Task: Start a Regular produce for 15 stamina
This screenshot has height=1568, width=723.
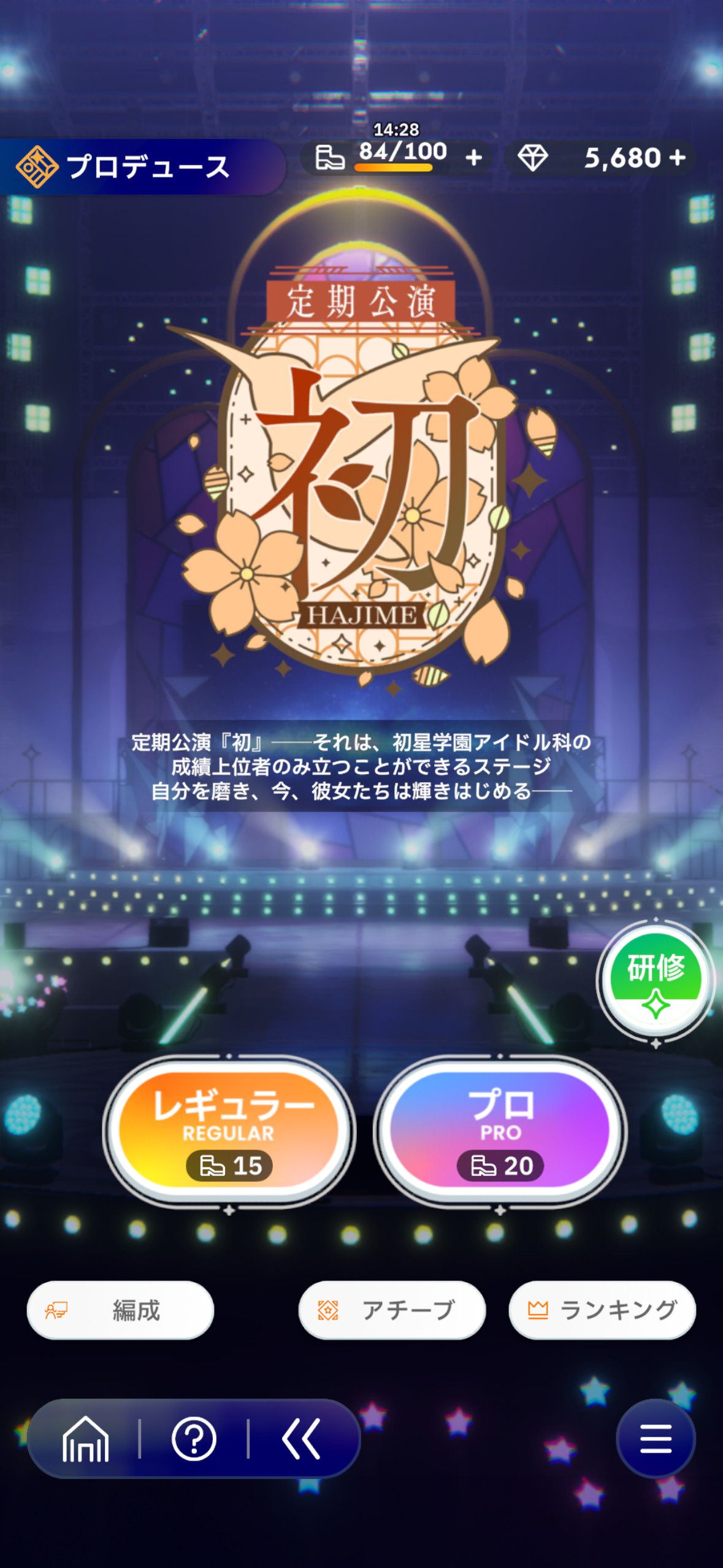Action: point(229,1131)
